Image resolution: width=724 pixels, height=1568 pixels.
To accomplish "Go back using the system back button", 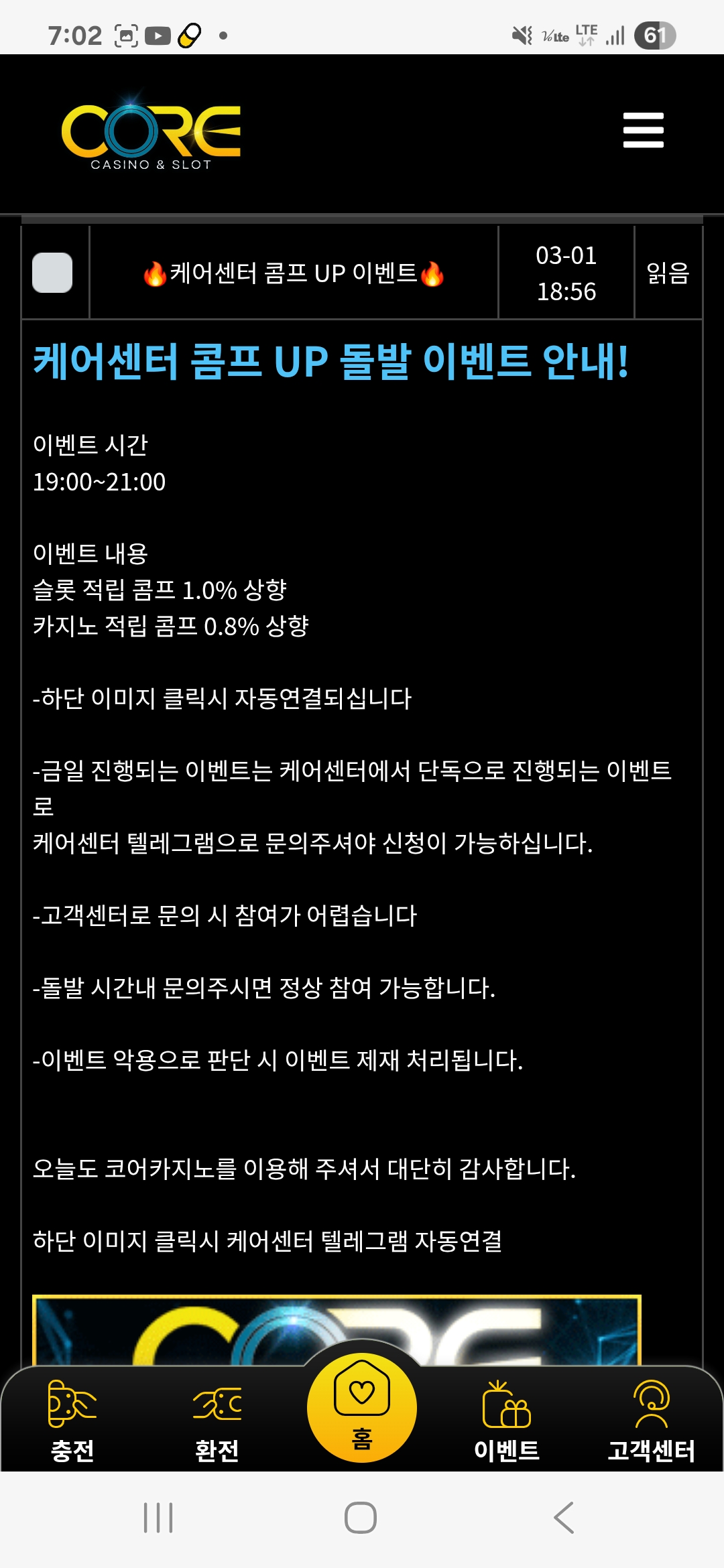I will pyautogui.click(x=564, y=1518).
